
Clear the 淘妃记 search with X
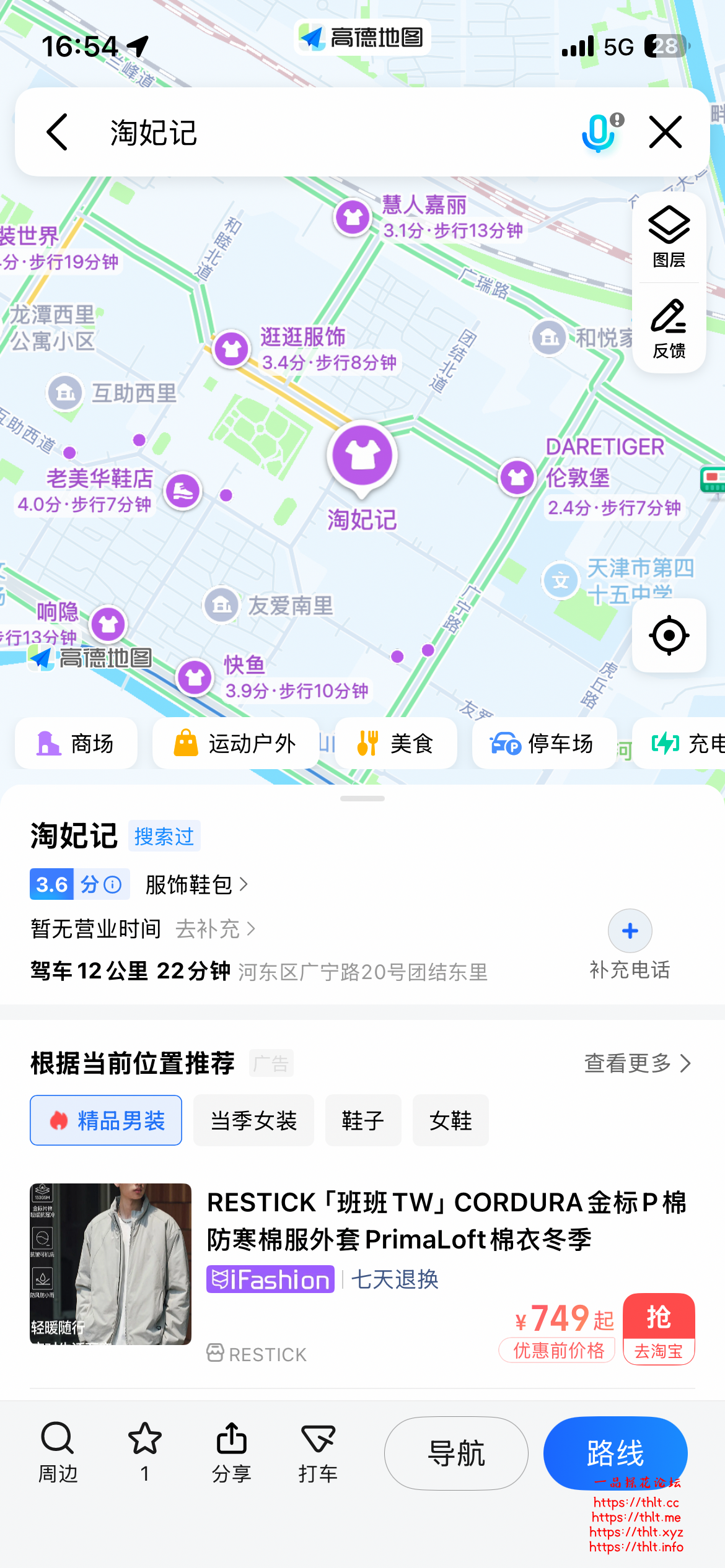pos(666,132)
